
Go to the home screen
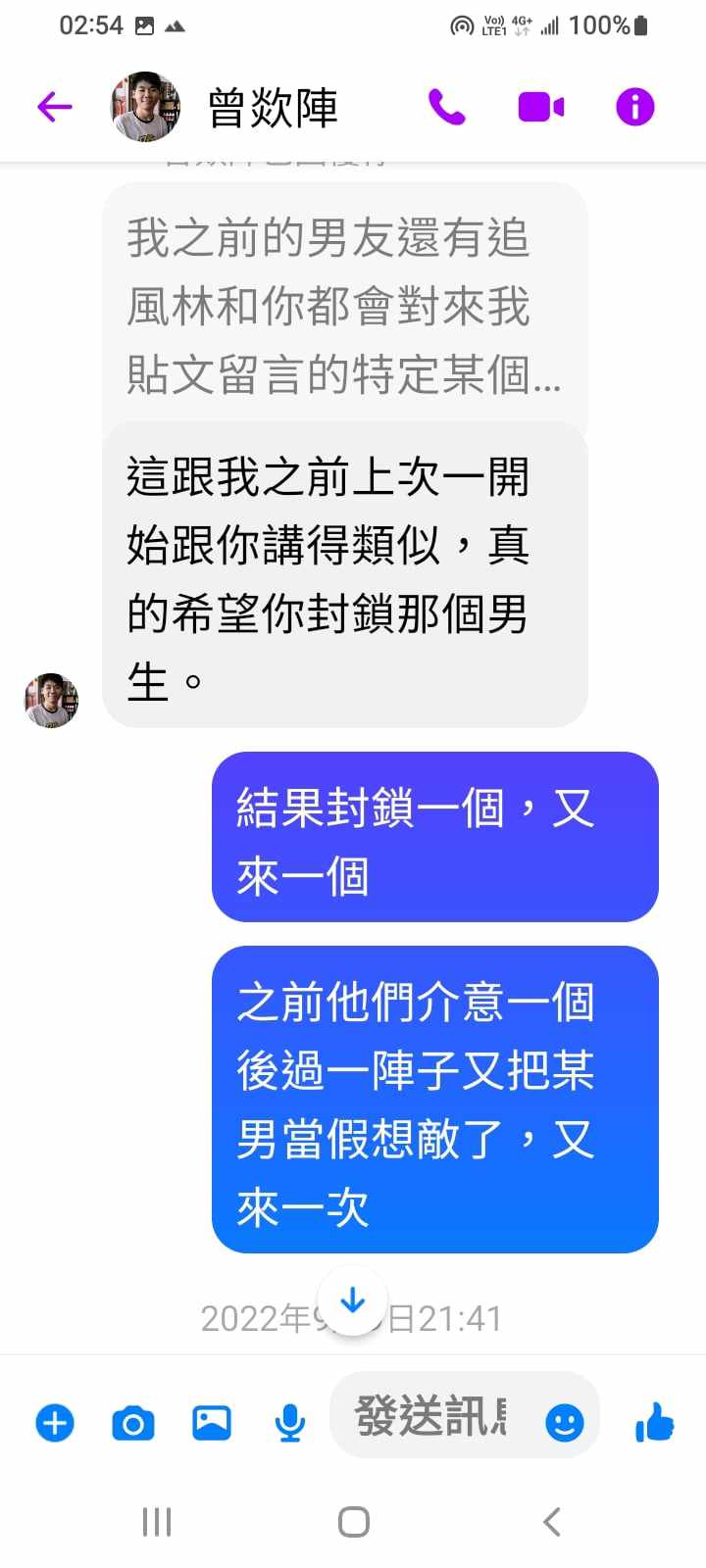(x=353, y=1522)
